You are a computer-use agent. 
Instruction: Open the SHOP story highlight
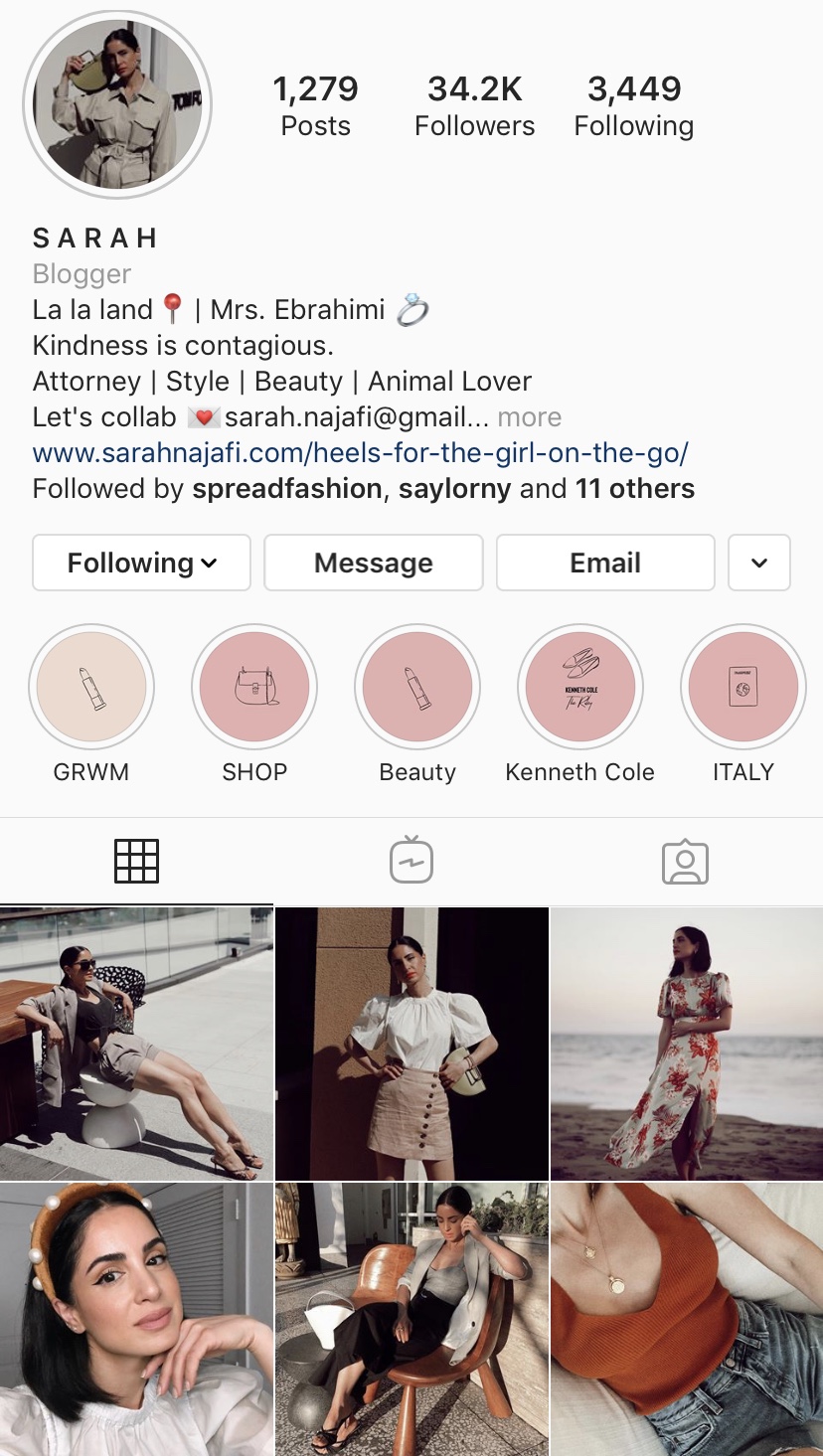click(254, 687)
